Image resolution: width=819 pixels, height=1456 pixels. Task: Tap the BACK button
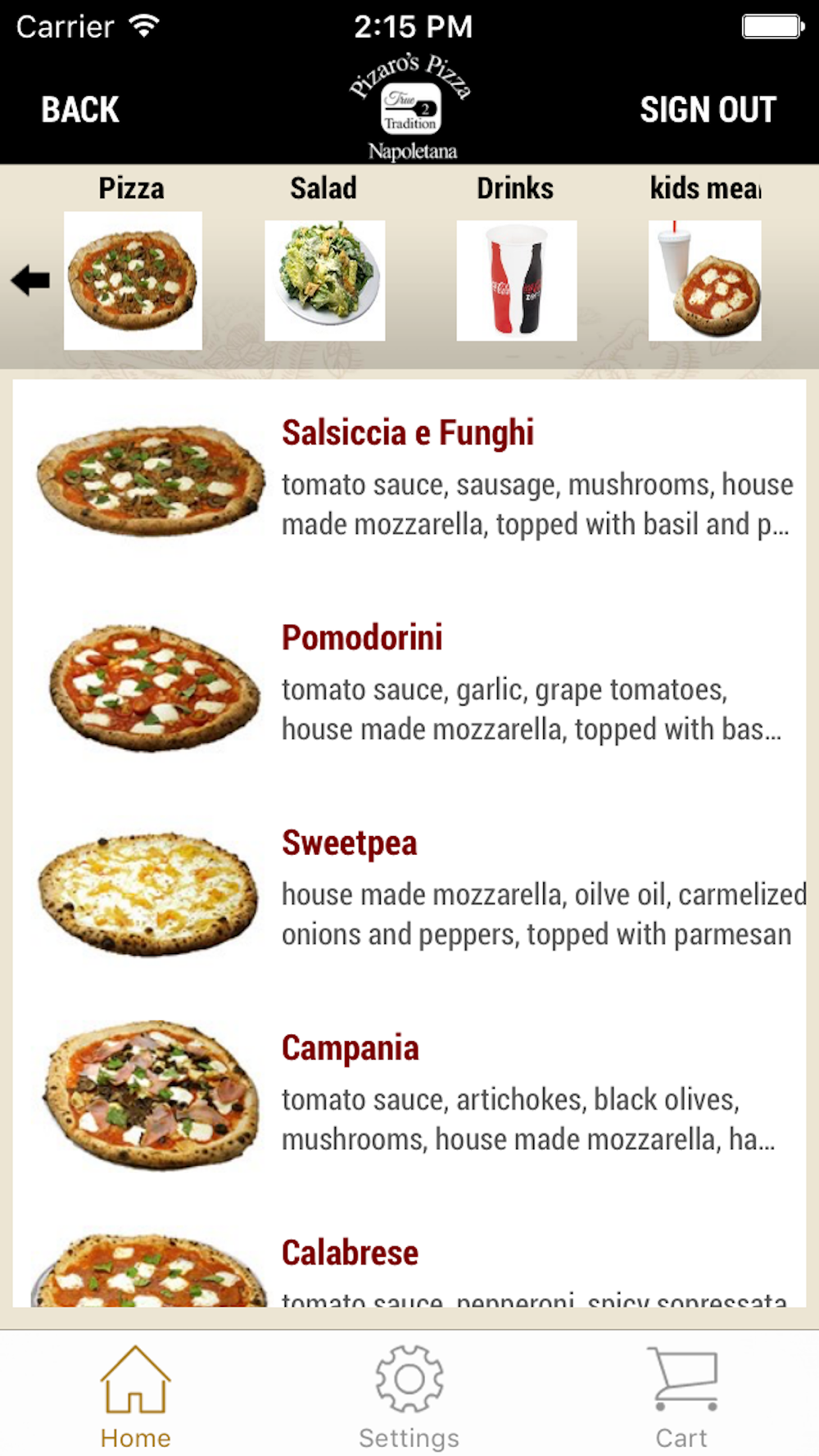(x=80, y=110)
